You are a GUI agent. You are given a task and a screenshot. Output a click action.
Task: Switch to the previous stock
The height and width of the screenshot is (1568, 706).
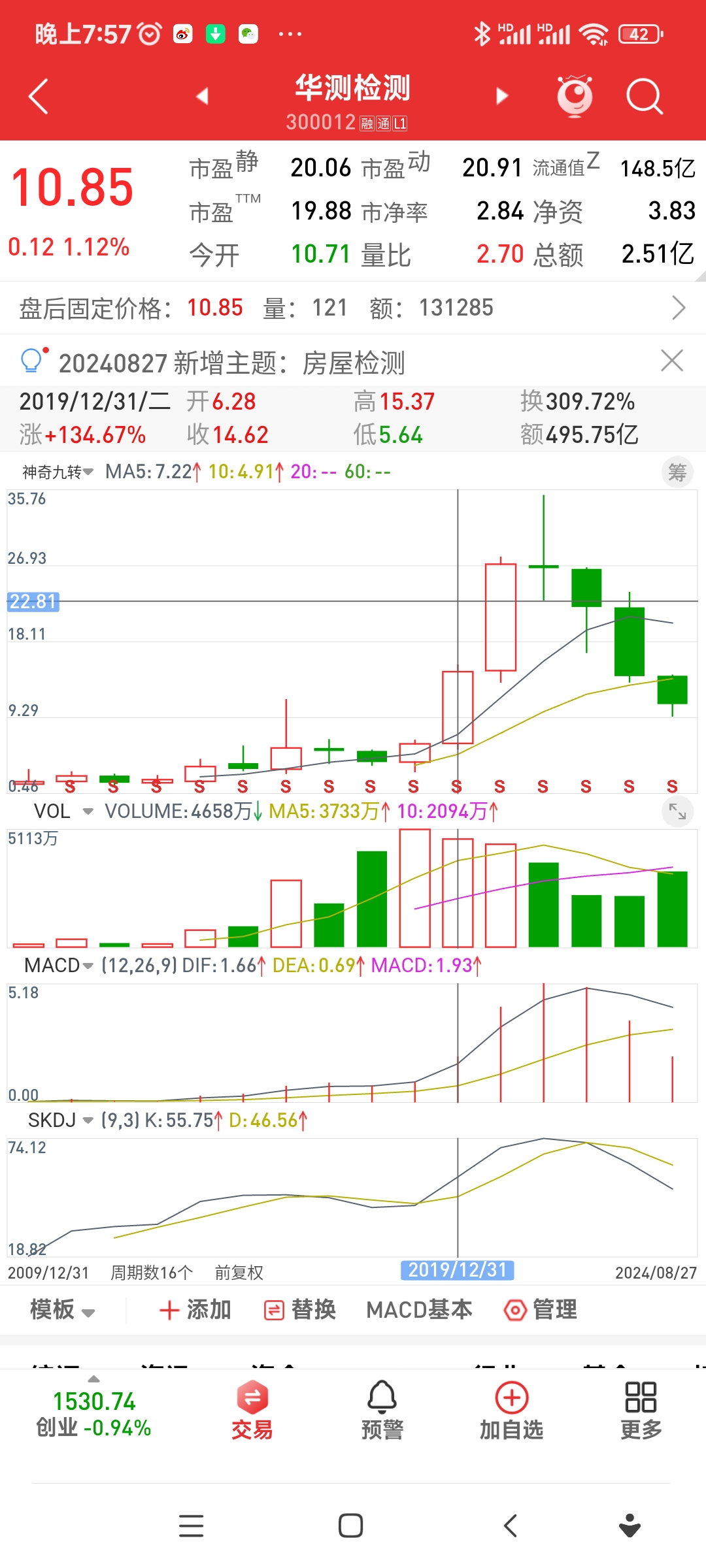tap(202, 97)
